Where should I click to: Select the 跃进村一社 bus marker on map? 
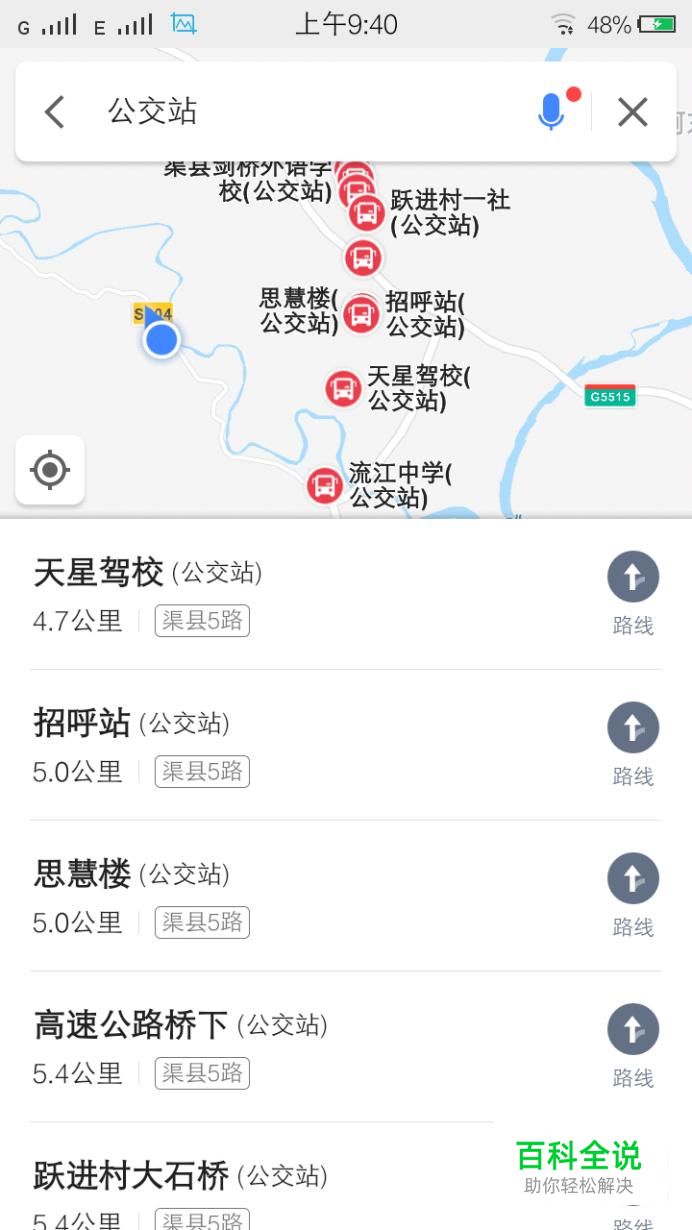coord(367,212)
